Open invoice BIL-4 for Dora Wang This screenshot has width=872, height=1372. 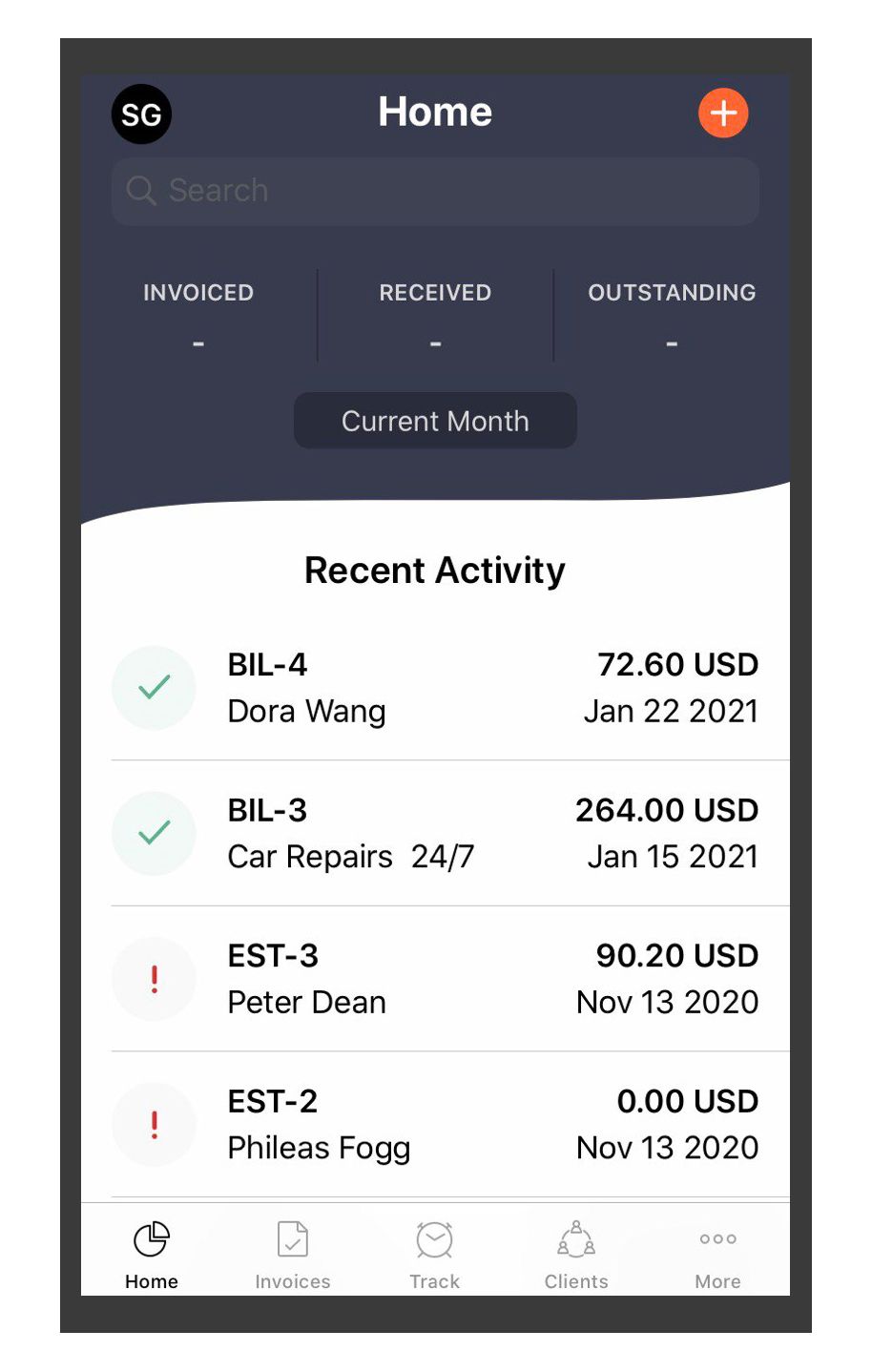click(x=435, y=688)
